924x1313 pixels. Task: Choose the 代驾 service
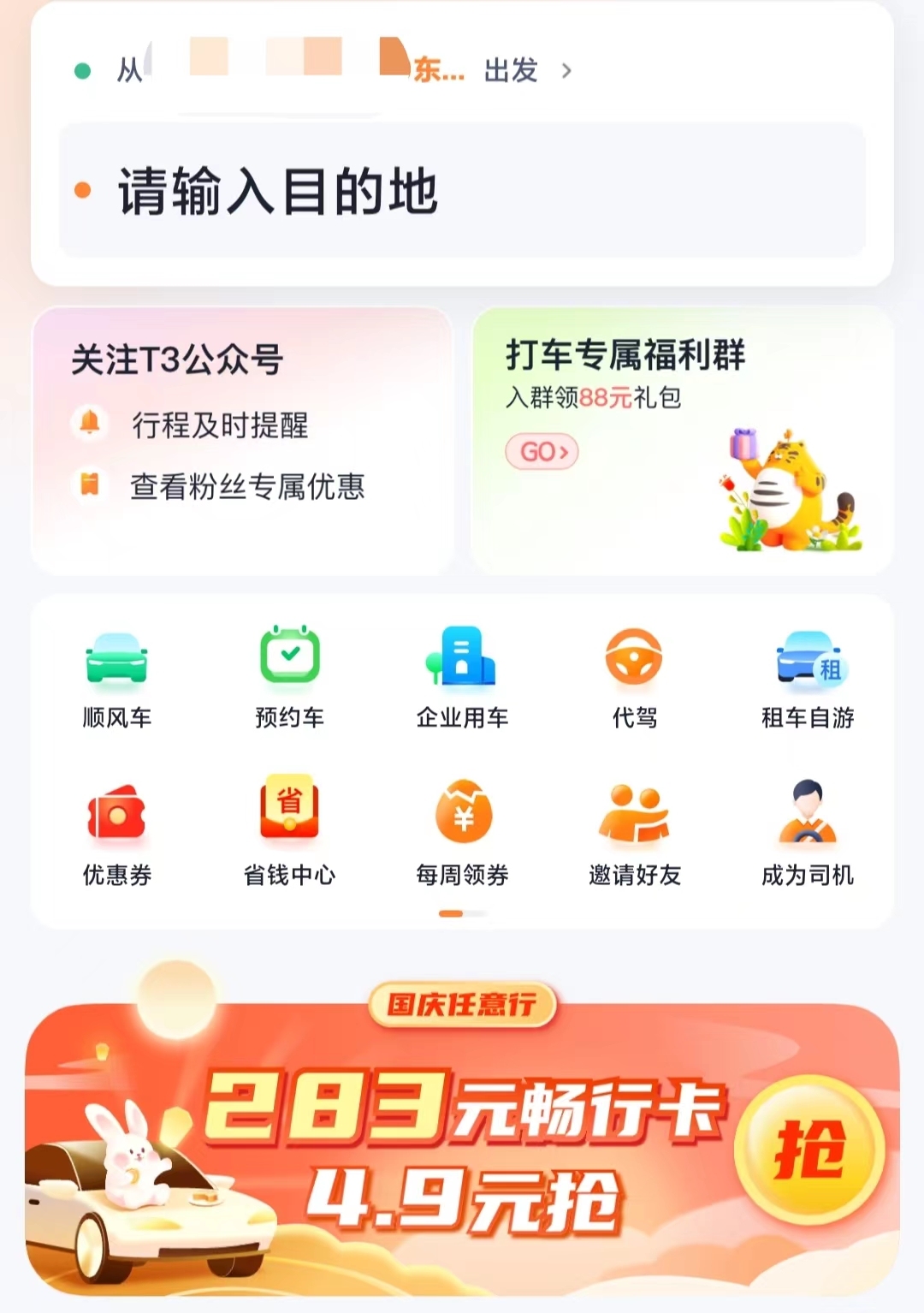coord(634,677)
